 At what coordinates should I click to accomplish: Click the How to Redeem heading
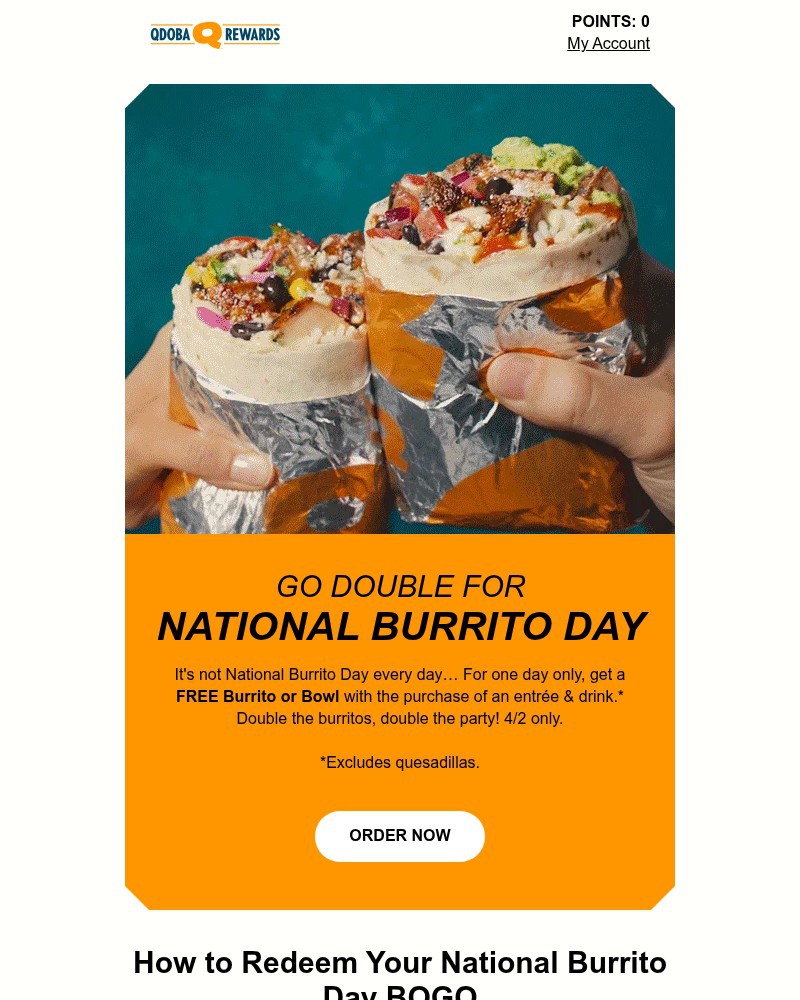pyautogui.click(x=400, y=963)
